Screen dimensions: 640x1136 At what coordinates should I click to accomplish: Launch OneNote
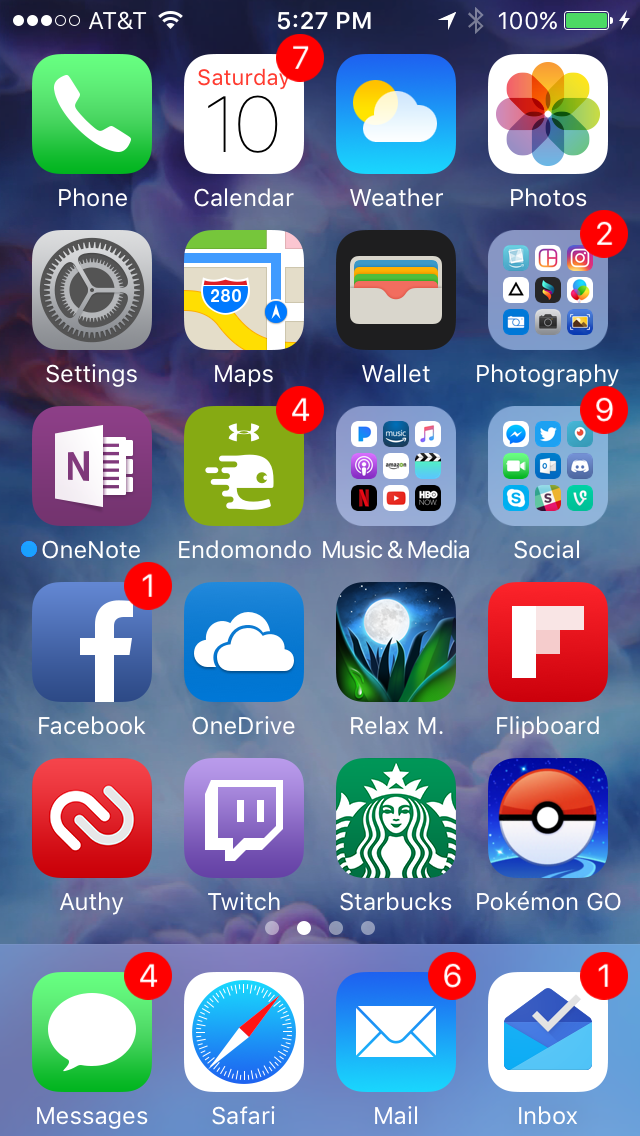92,466
